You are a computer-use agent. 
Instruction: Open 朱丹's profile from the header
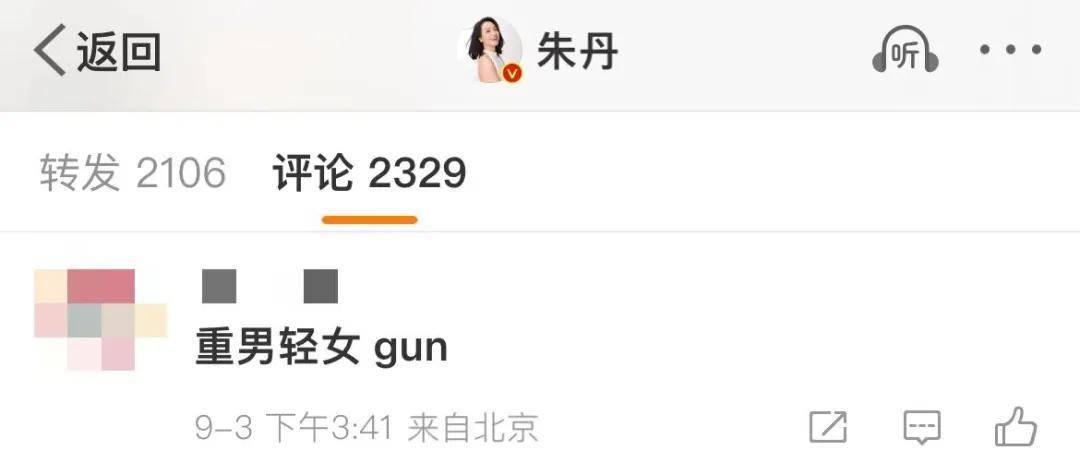pyautogui.click(x=538, y=51)
